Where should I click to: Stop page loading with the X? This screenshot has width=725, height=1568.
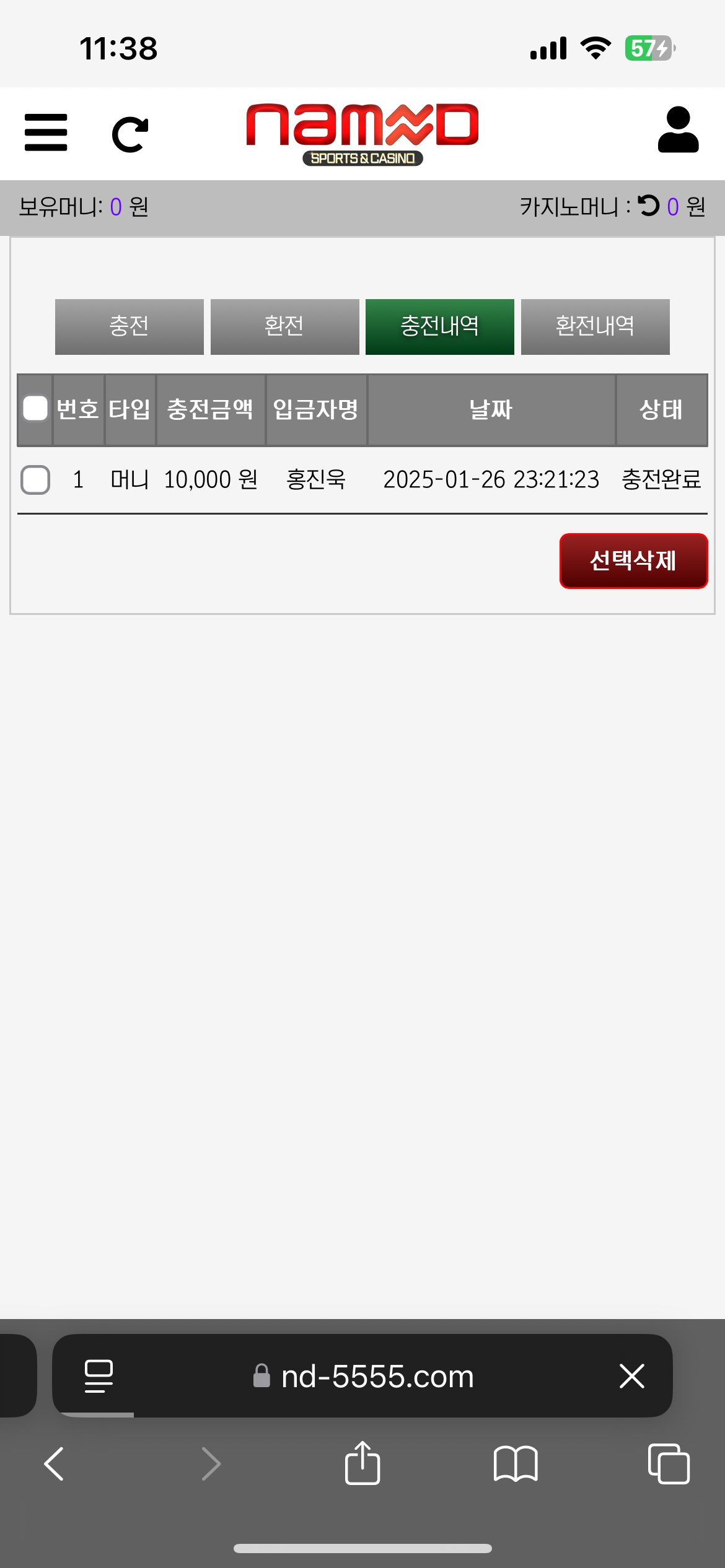(631, 1376)
